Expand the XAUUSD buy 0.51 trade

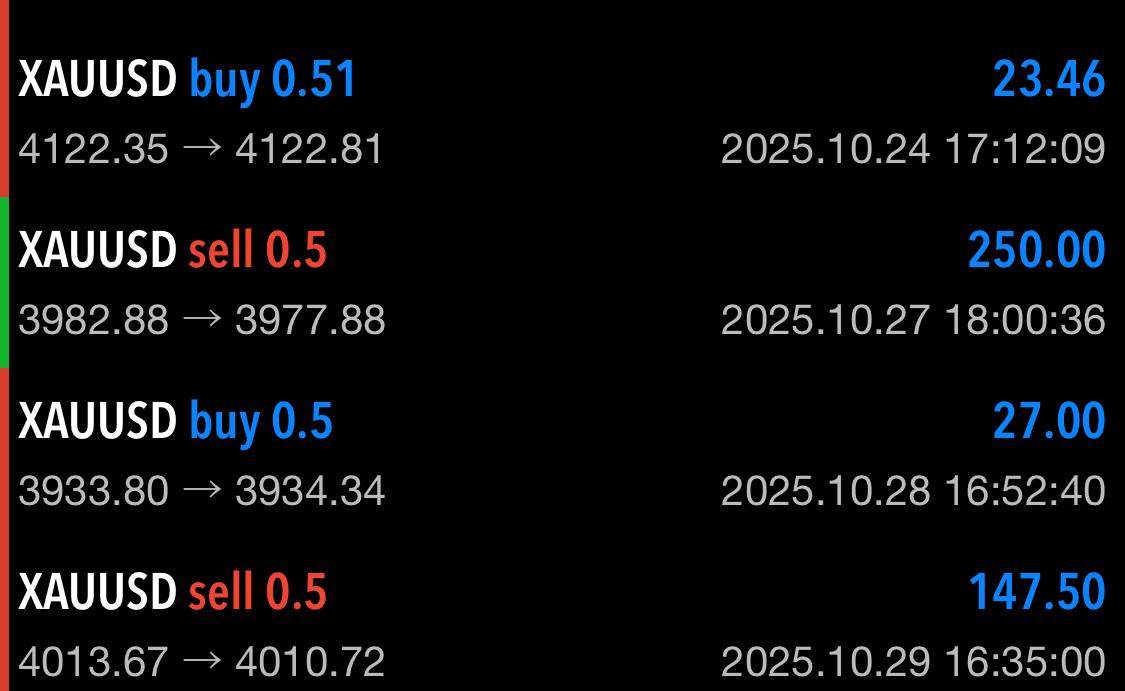point(562,113)
